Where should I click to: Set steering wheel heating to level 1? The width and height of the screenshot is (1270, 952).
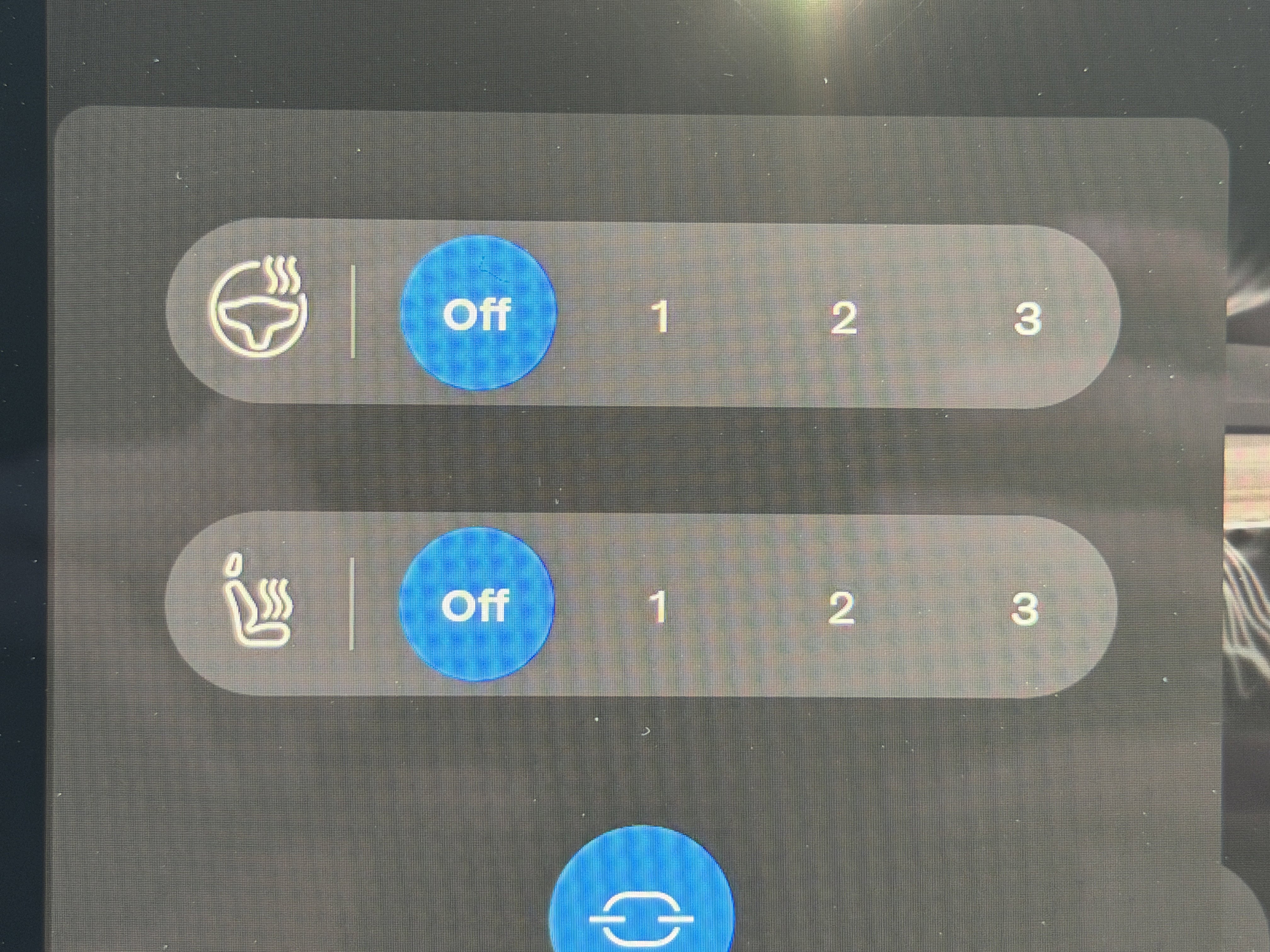pyautogui.click(x=660, y=317)
